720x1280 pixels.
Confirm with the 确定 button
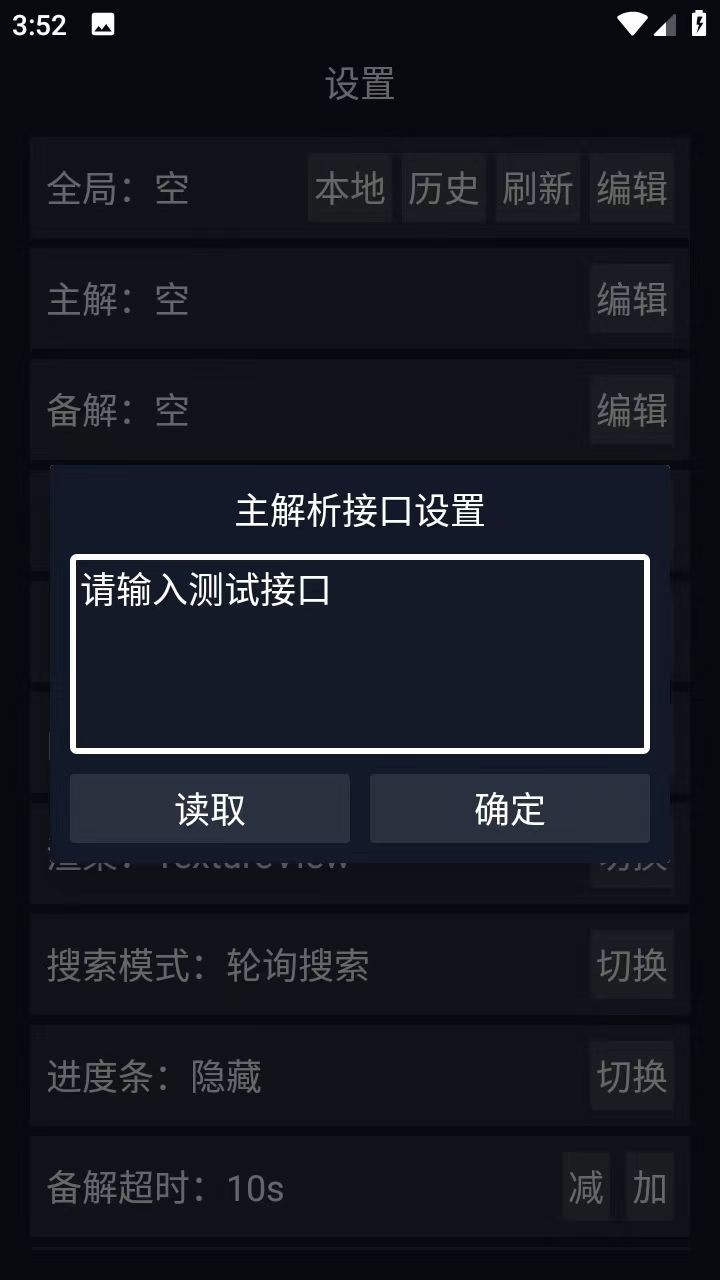[x=510, y=809]
